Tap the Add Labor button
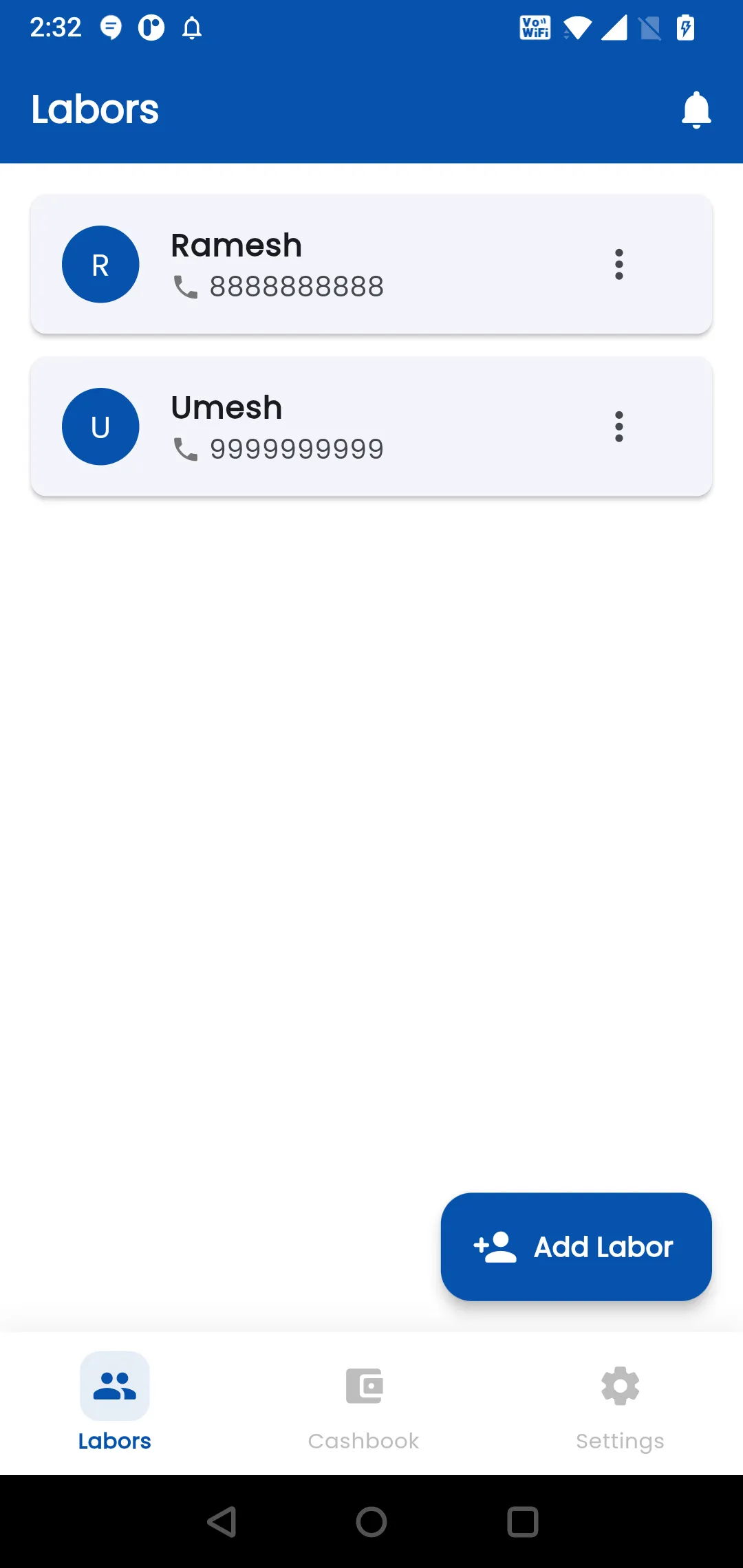Image resolution: width=743 pixels, height=1568 pixels. (x=576, y=1246)
